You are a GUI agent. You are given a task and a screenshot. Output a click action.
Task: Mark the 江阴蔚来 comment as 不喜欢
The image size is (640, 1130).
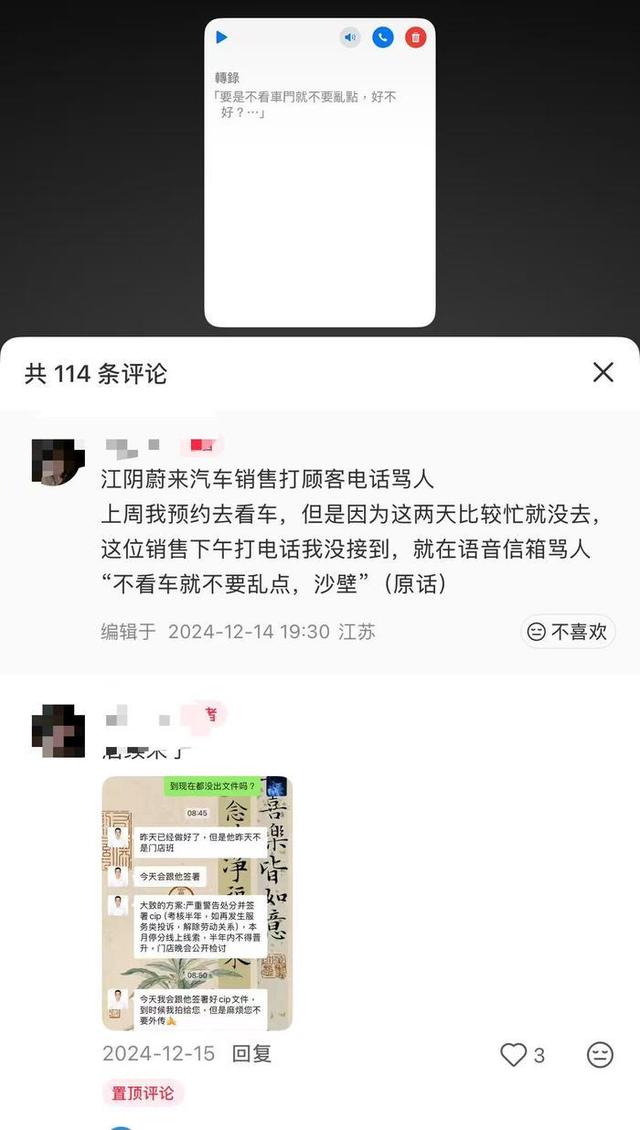click(x=568, y=632)
